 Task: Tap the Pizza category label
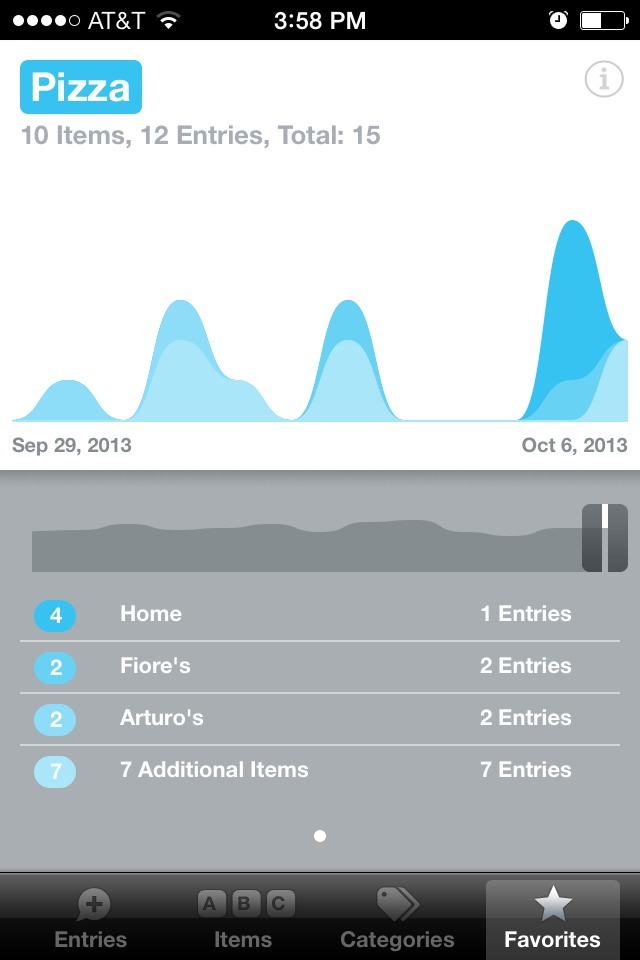(81, 88)
